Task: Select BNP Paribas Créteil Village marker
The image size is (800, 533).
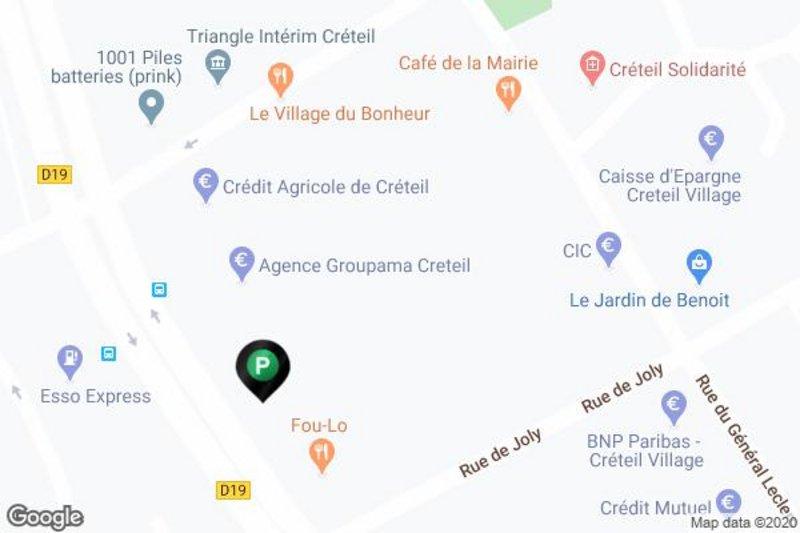Action: point(674,406)
